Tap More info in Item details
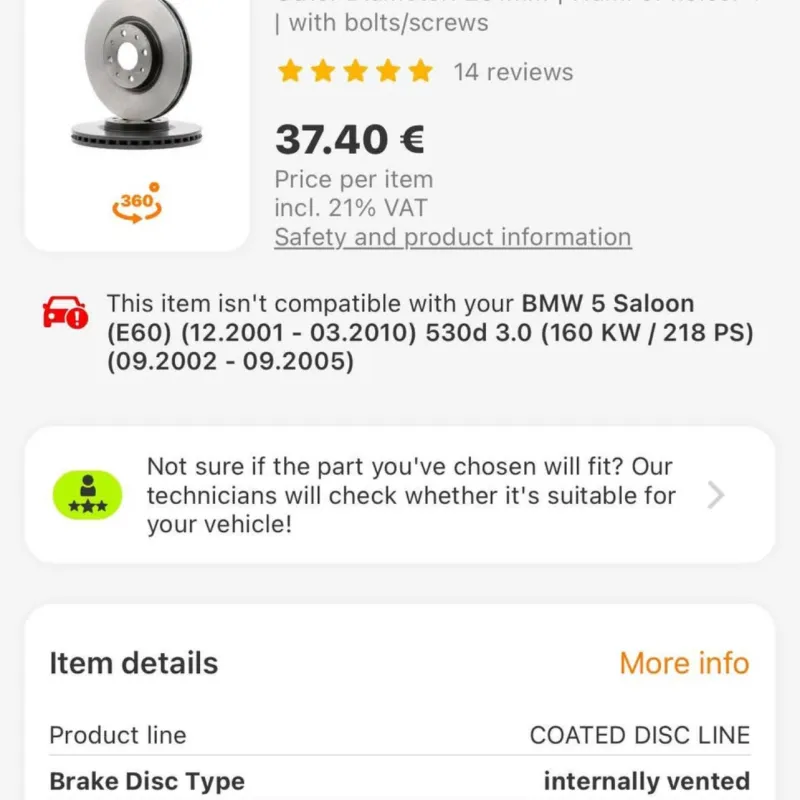The height and width of the screenshot is (800, 800). pyautogui.click(x=684, y=663)
